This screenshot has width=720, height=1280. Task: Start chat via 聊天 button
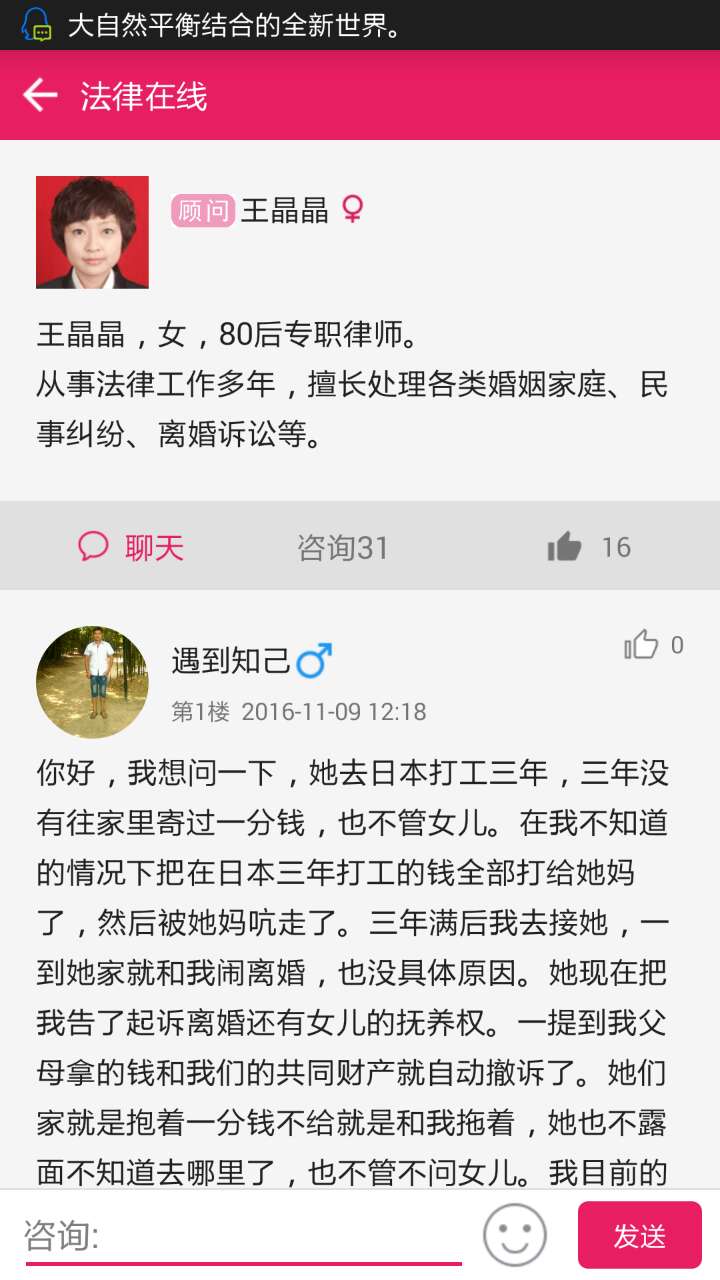click(131, 547)
